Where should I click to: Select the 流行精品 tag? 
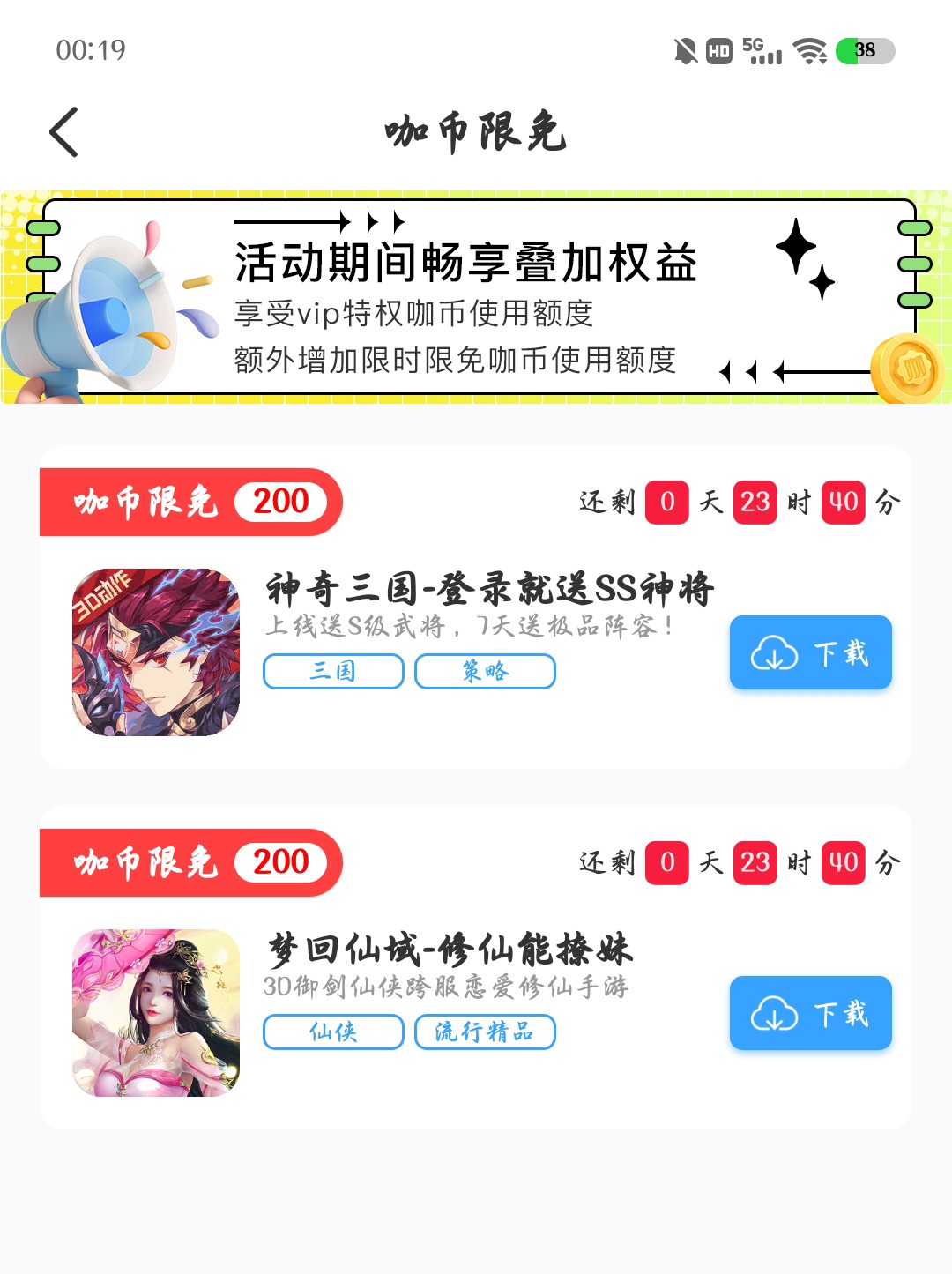[485, 1032]
